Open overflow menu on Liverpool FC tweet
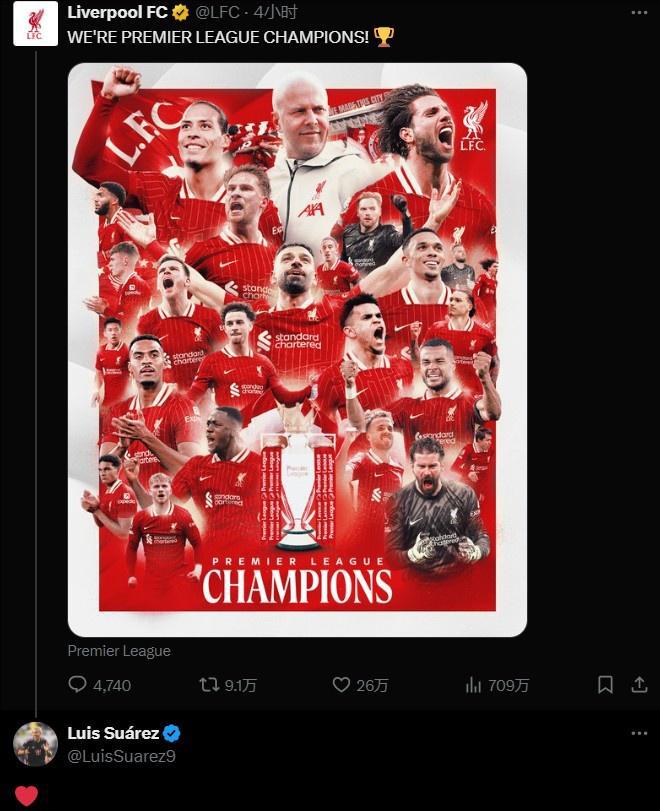660x811 pixels. (x=639, y=12)
